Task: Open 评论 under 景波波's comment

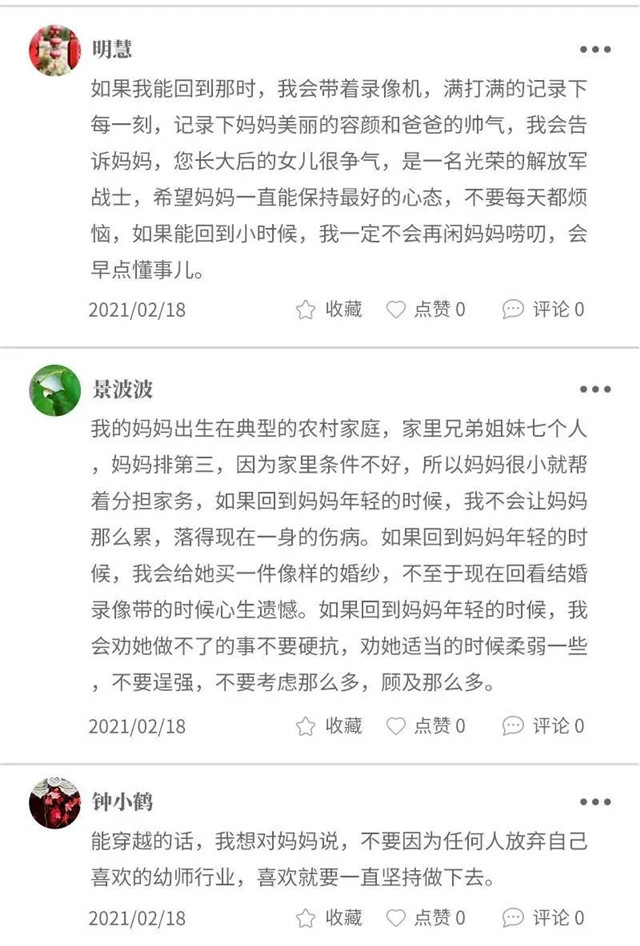Action: 543,726
